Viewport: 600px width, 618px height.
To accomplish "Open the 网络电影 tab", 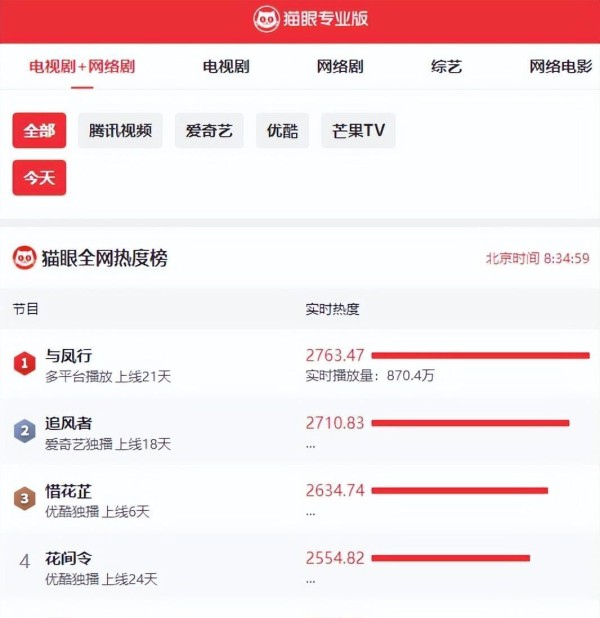I will [560, 67].
